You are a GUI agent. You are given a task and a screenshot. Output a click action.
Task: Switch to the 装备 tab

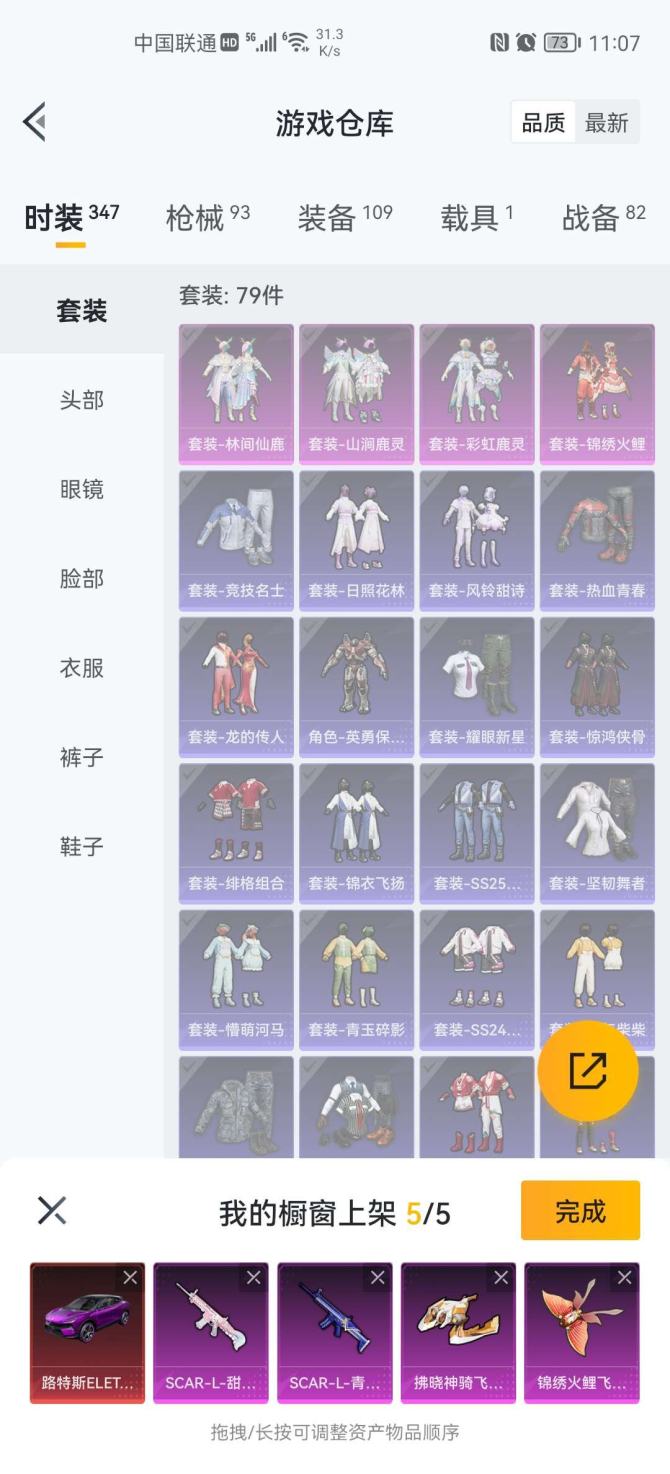pos(344,218)
